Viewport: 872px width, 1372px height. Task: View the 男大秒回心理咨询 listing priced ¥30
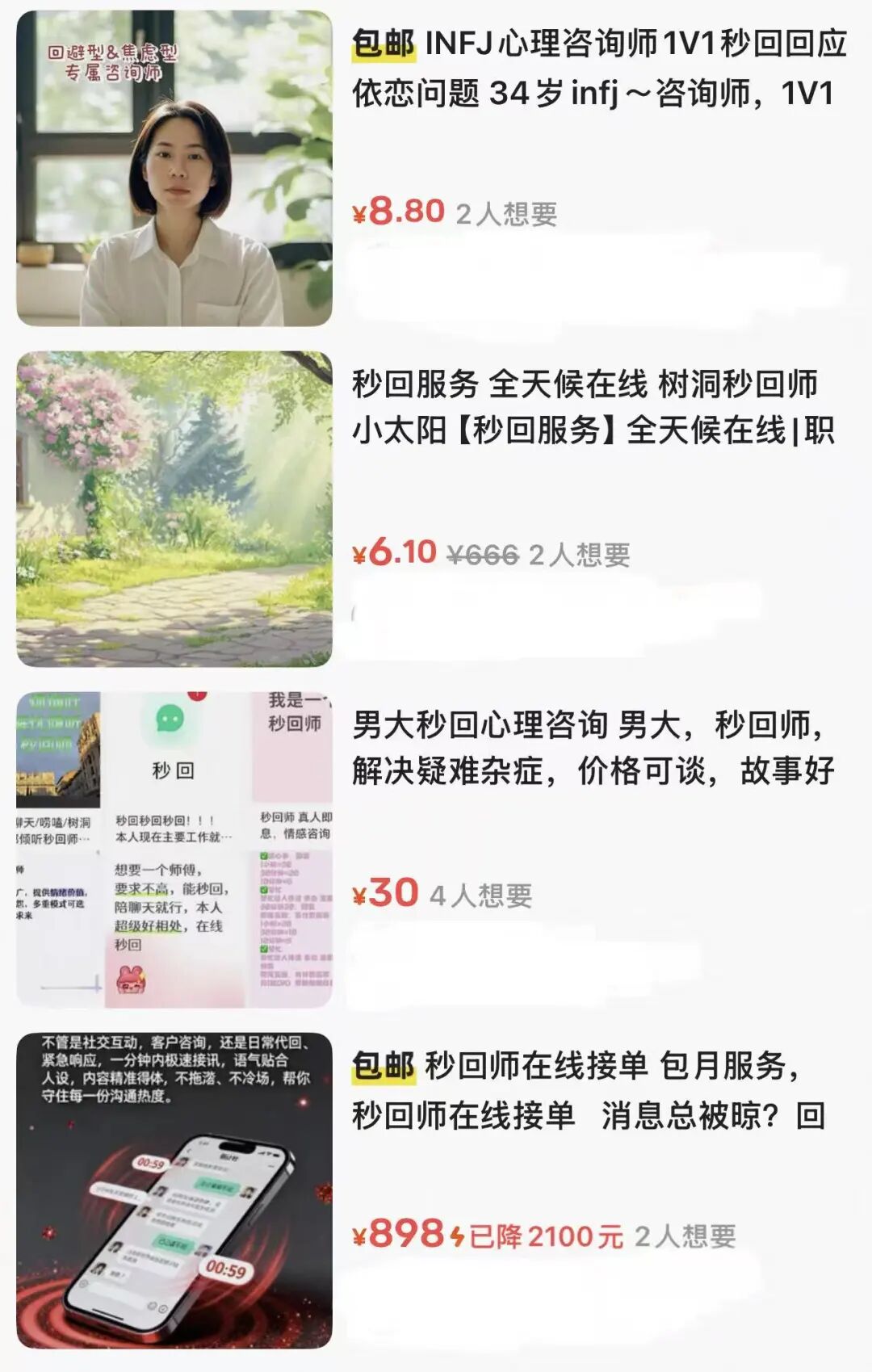(593, 747)
